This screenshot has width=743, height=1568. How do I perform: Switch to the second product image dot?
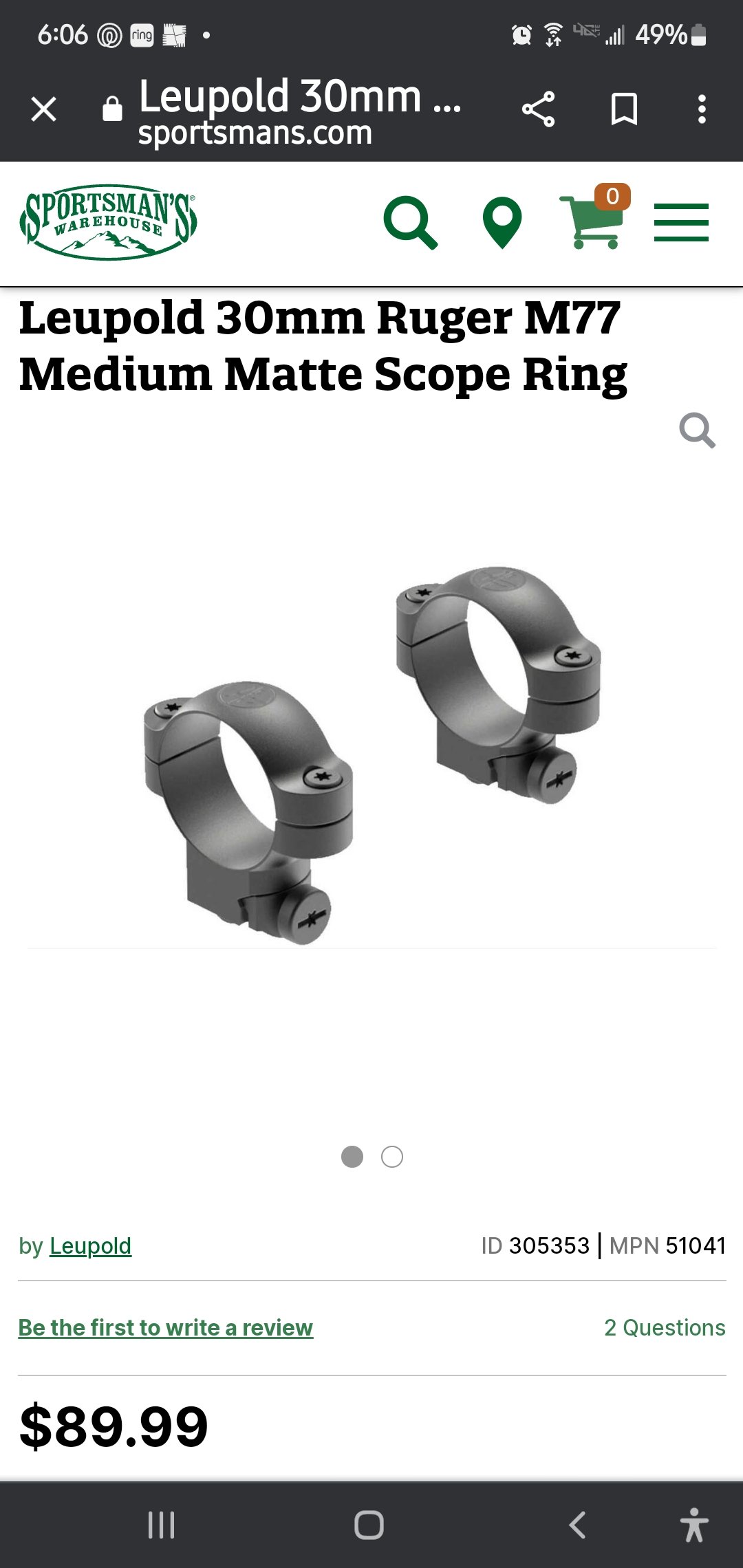(392, 1157)
